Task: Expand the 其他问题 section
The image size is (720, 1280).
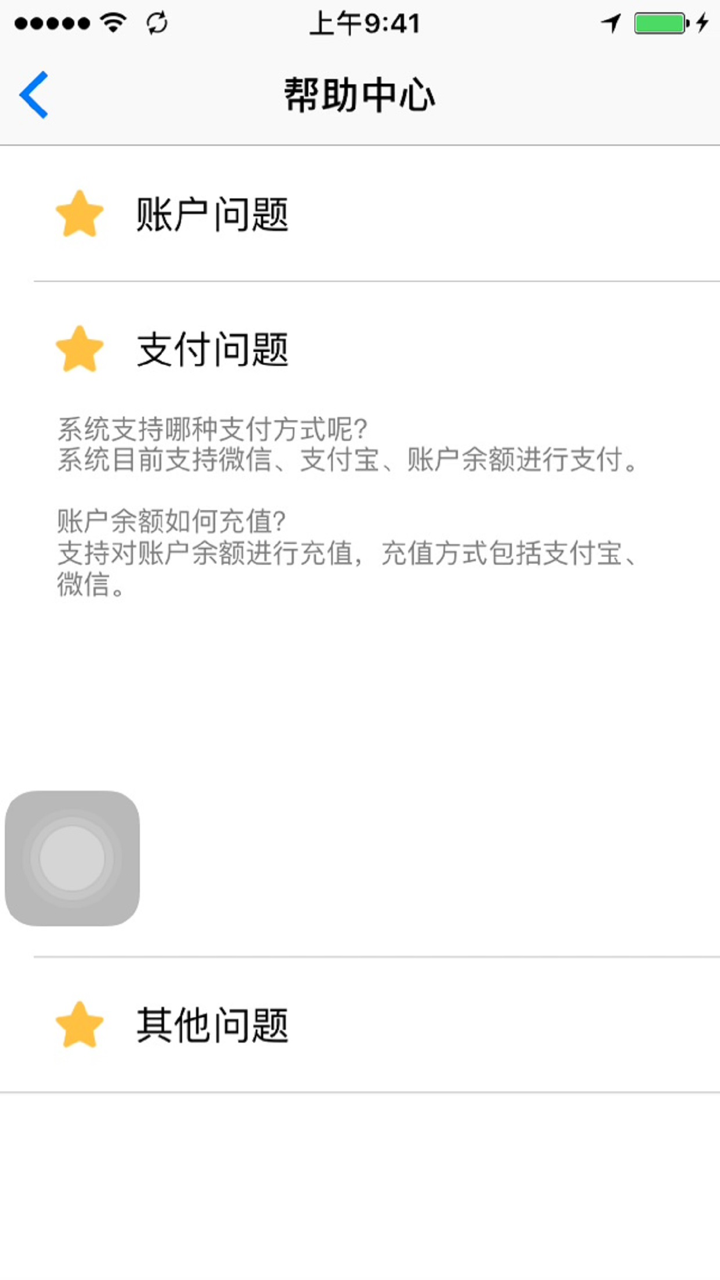Action: tap(212, 1026)
